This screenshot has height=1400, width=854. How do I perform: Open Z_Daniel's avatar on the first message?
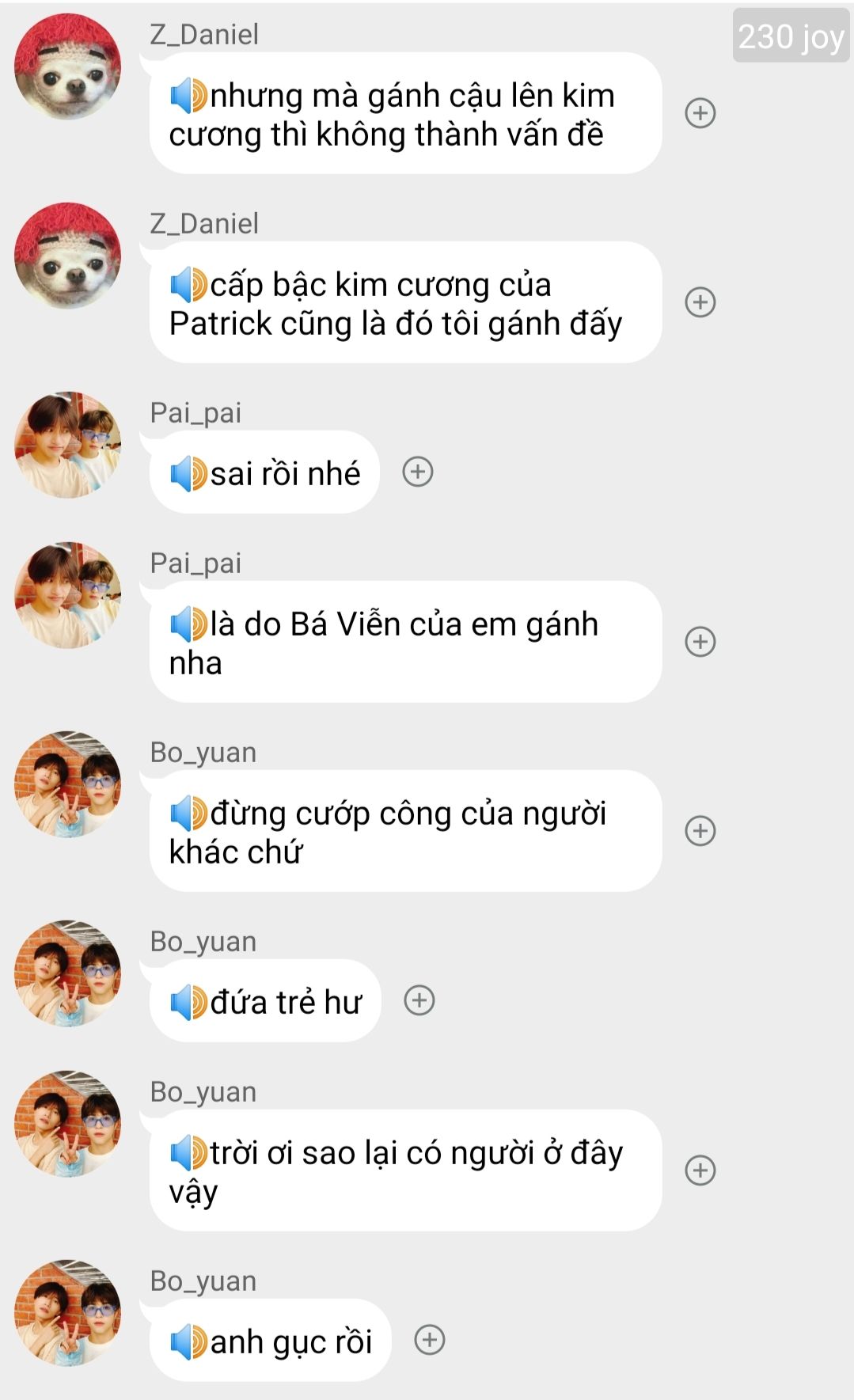pos(68,67)
